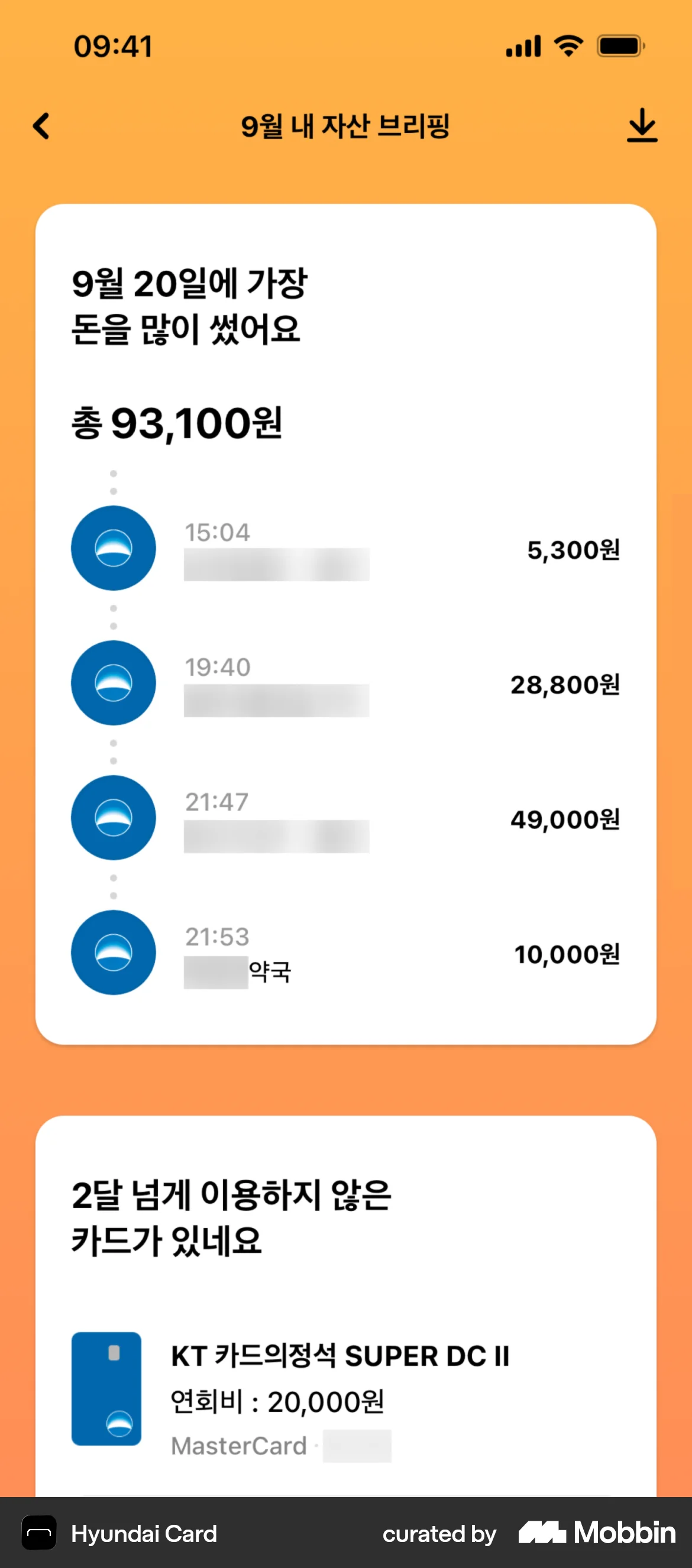Open the bank icon for the 21:47 transaction

(x=113, y=818)
